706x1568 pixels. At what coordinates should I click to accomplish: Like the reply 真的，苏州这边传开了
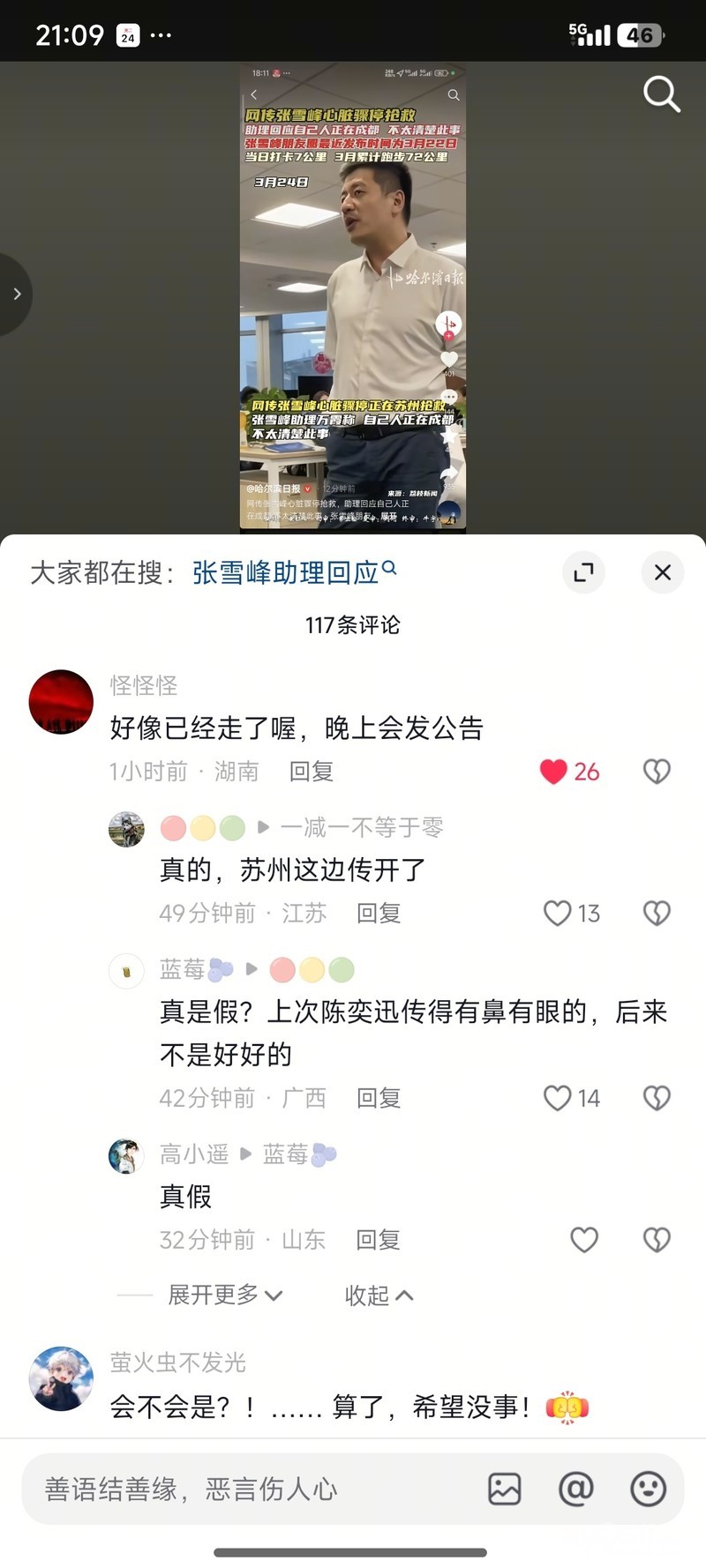[558, 913]
